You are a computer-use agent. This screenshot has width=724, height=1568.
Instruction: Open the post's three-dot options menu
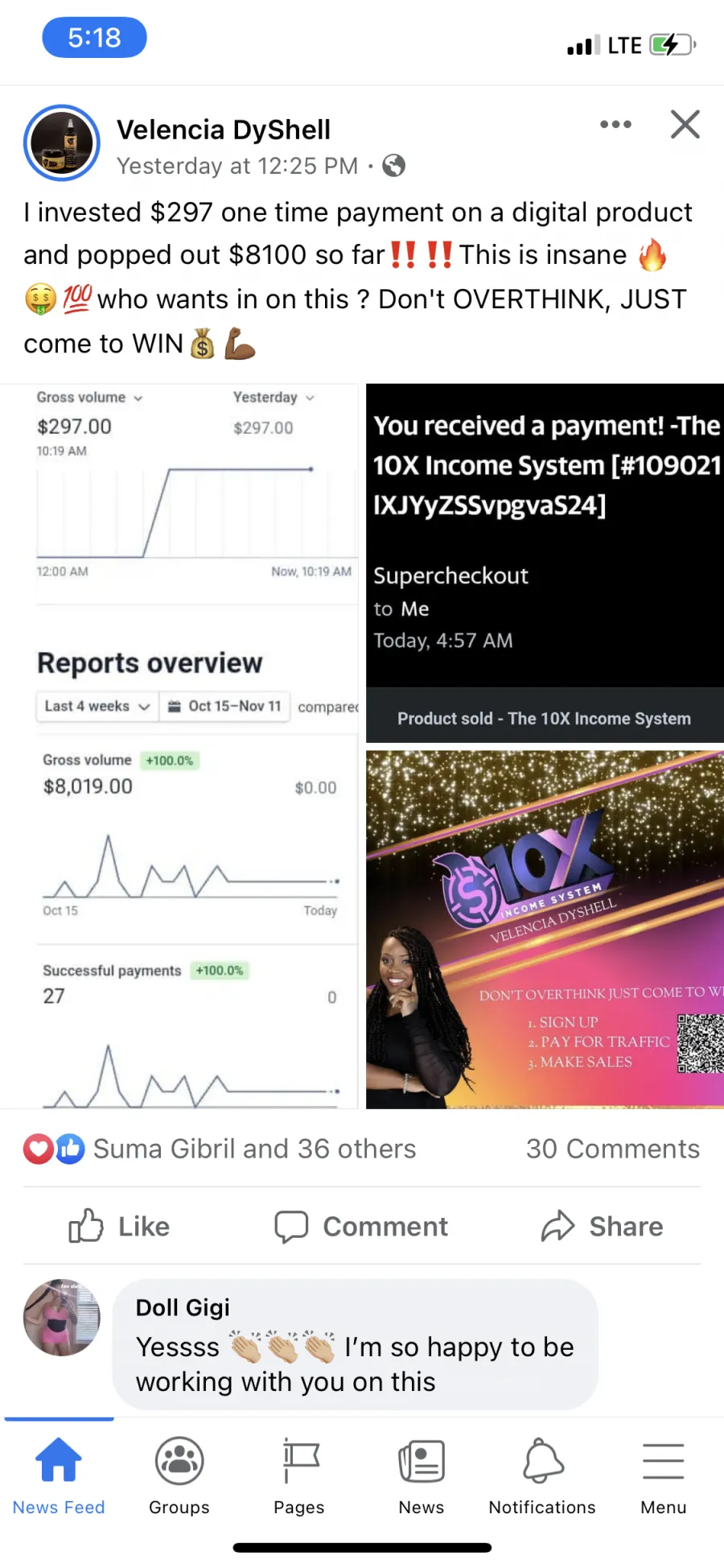coord(615,125)
